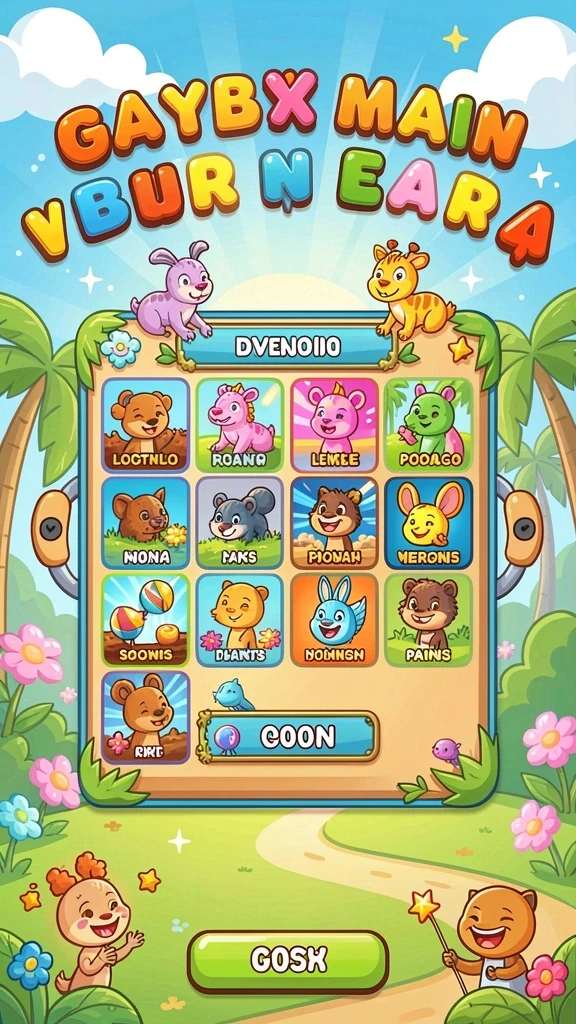Select the LOCTNLO bear tile
The width and height of the screenshot is (576, 1024).
tap(145, 424)
